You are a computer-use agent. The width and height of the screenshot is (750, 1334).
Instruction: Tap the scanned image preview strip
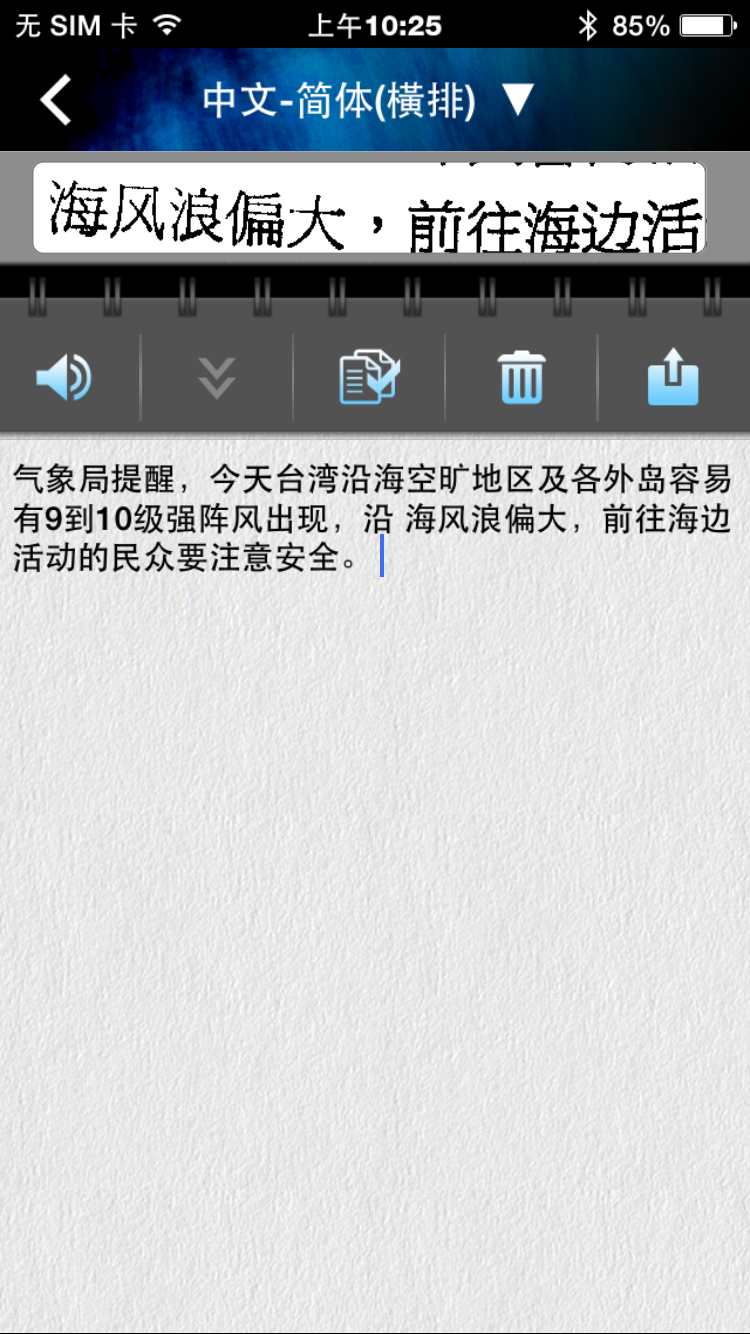click(369, 208)
